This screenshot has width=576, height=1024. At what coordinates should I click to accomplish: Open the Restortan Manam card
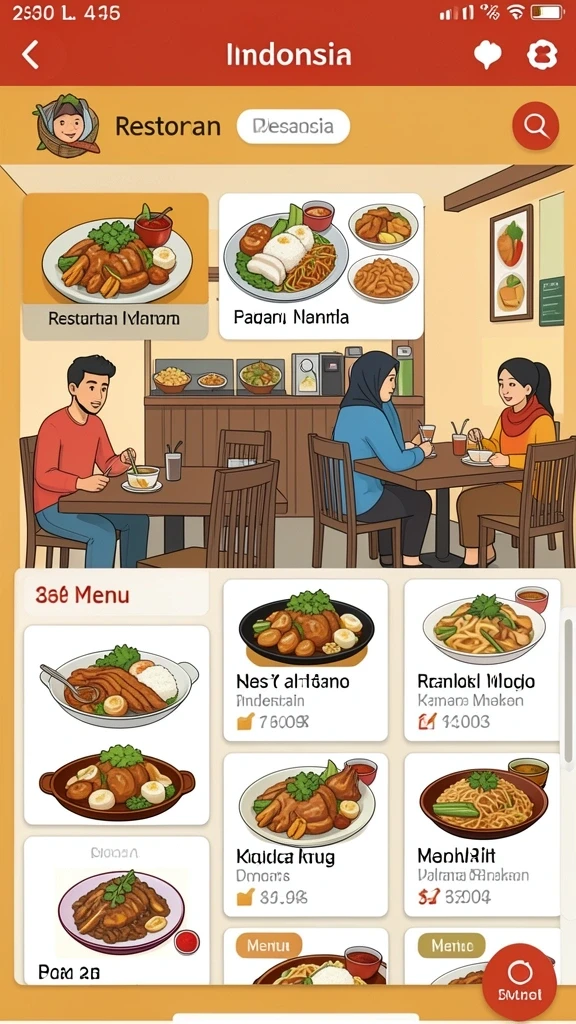point(116,266)
